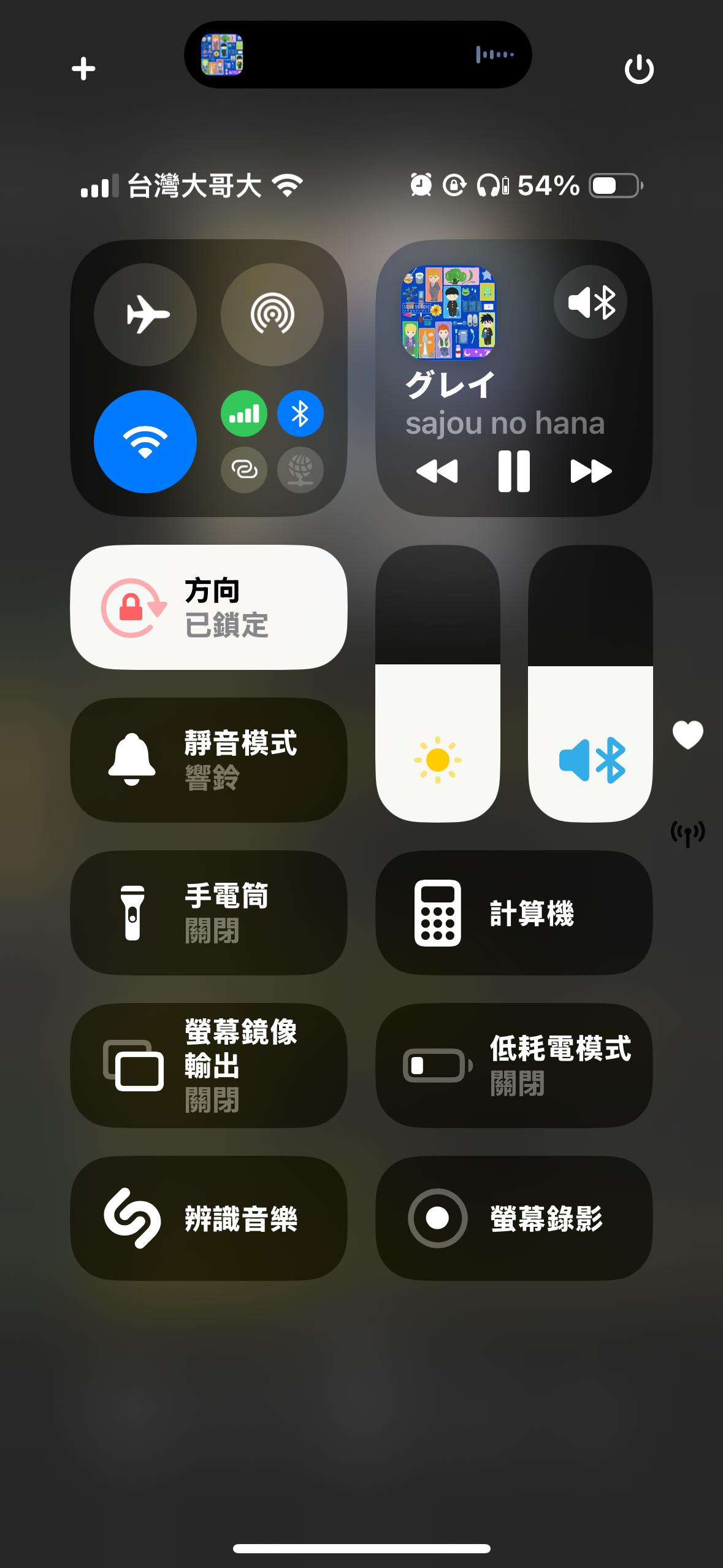Turn on the flashlight 手電筒

pos(208,912)
